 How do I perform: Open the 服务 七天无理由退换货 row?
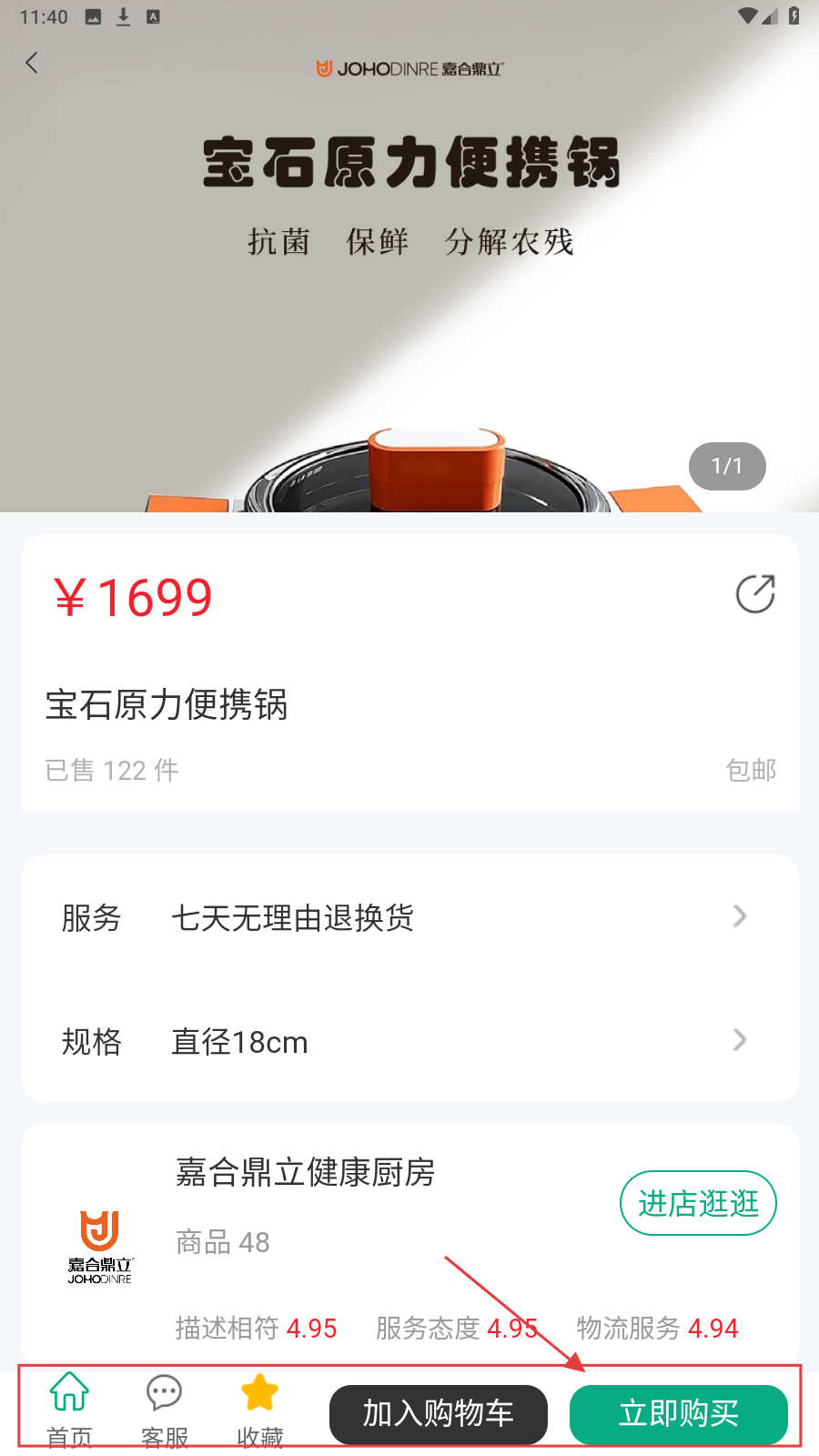(409, 917)
